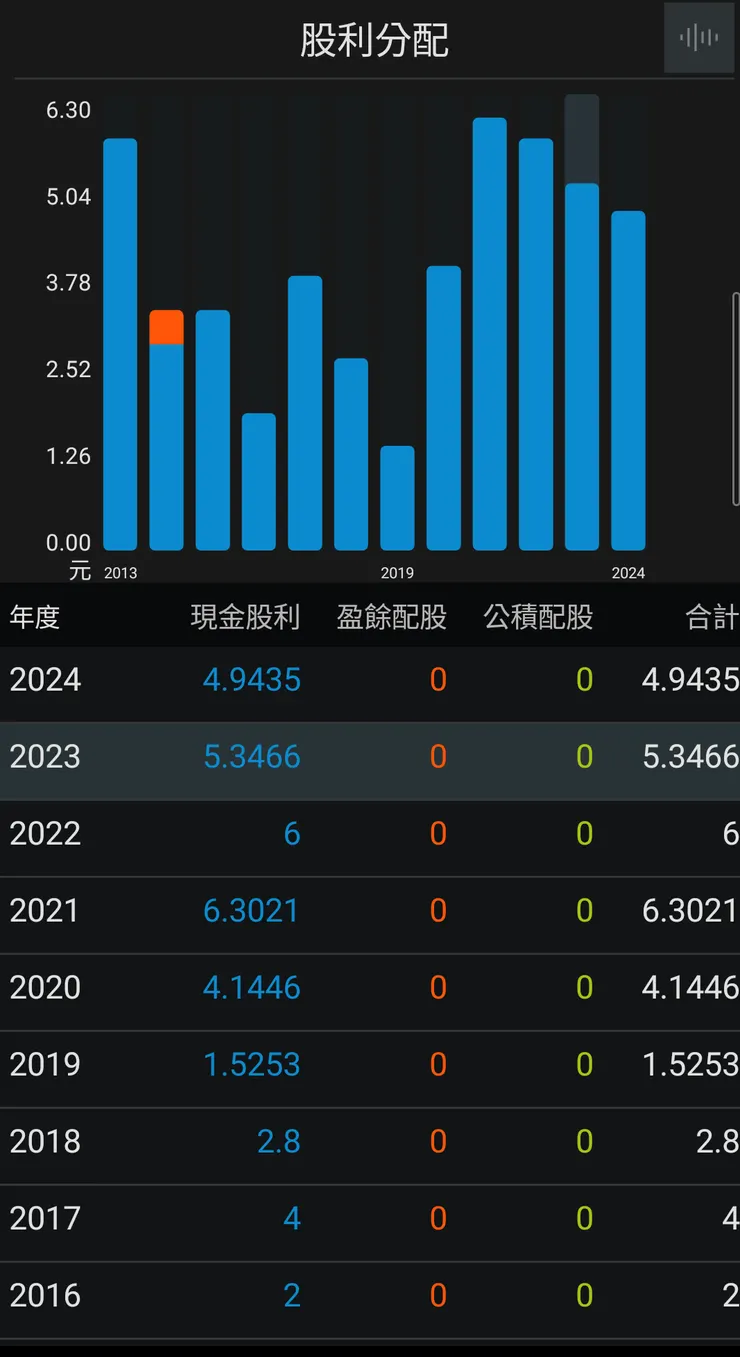
Task: Tap the 2019 axis label below the chart
Action: [x=396, y=572]
